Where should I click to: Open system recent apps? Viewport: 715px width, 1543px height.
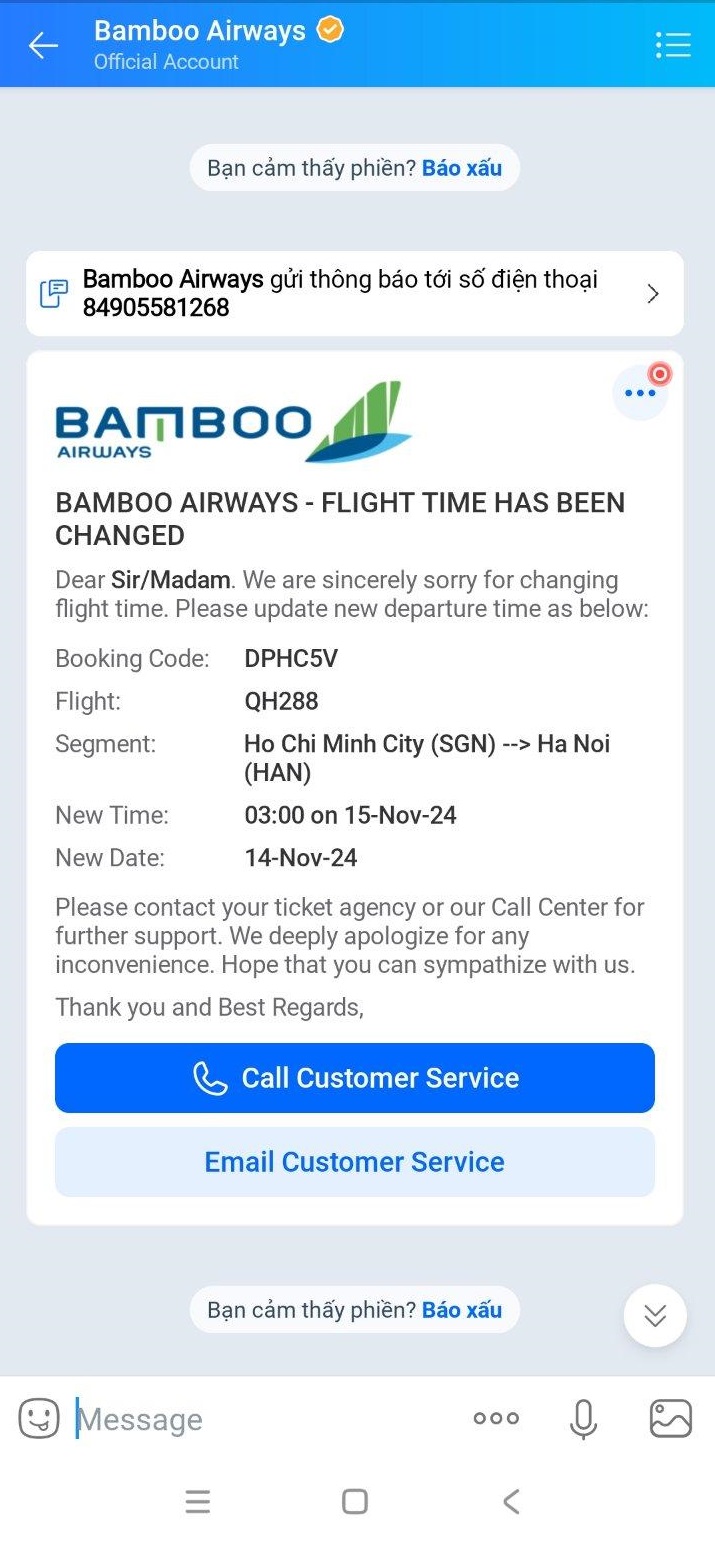click(198, 1501)
